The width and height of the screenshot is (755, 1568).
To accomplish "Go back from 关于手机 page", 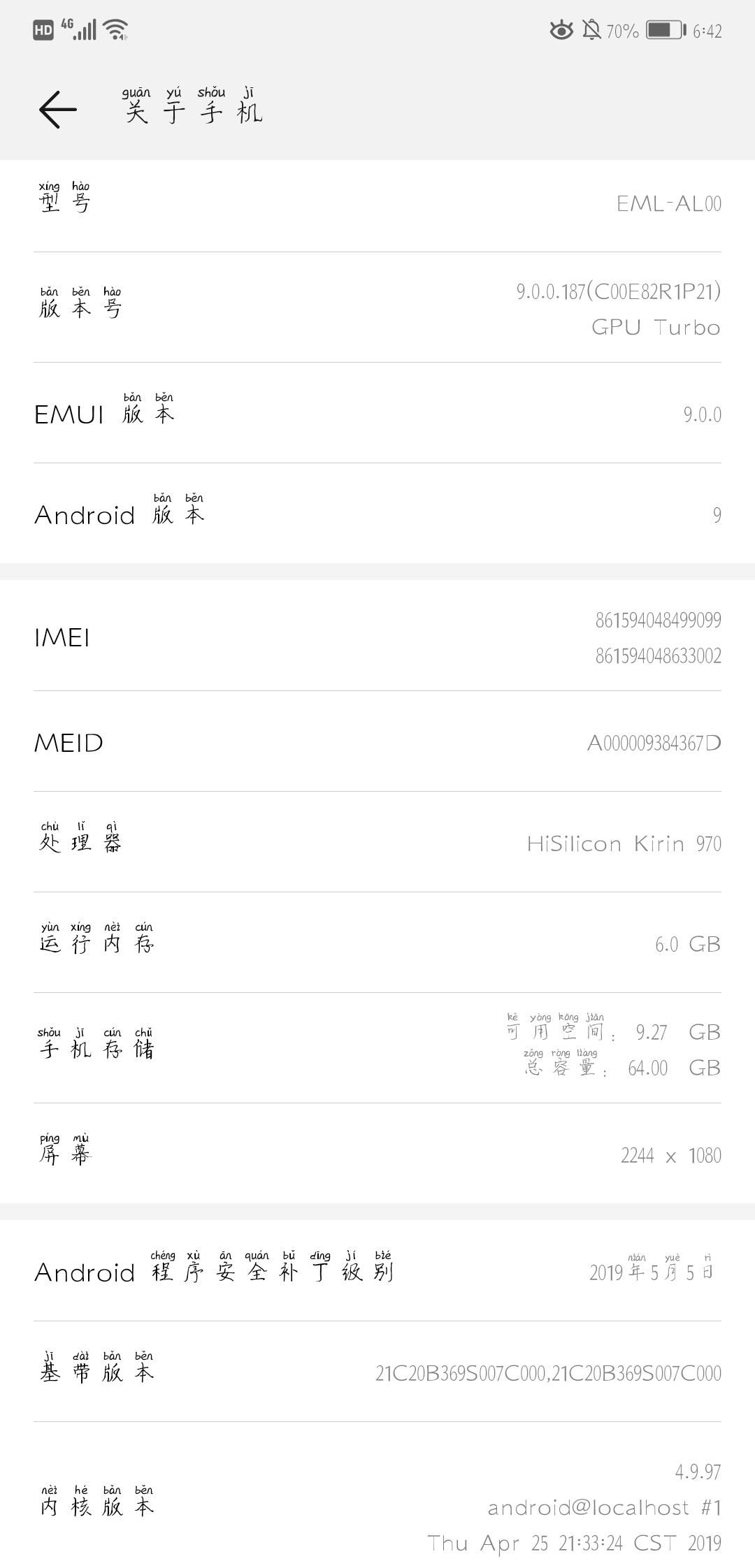I will click(x=57, y=110).
